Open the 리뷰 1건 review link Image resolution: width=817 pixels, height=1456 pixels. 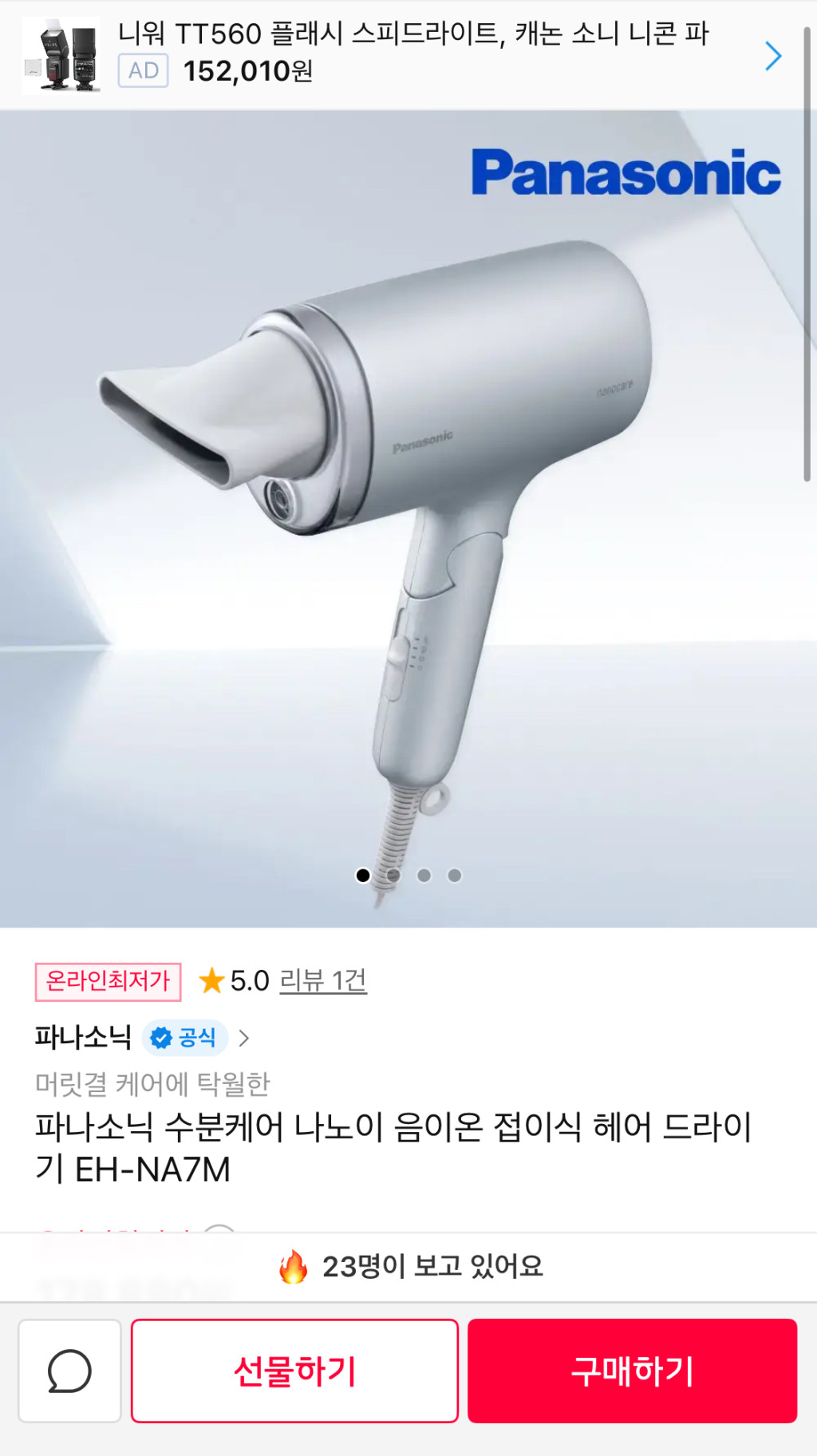tap(323, 980)
